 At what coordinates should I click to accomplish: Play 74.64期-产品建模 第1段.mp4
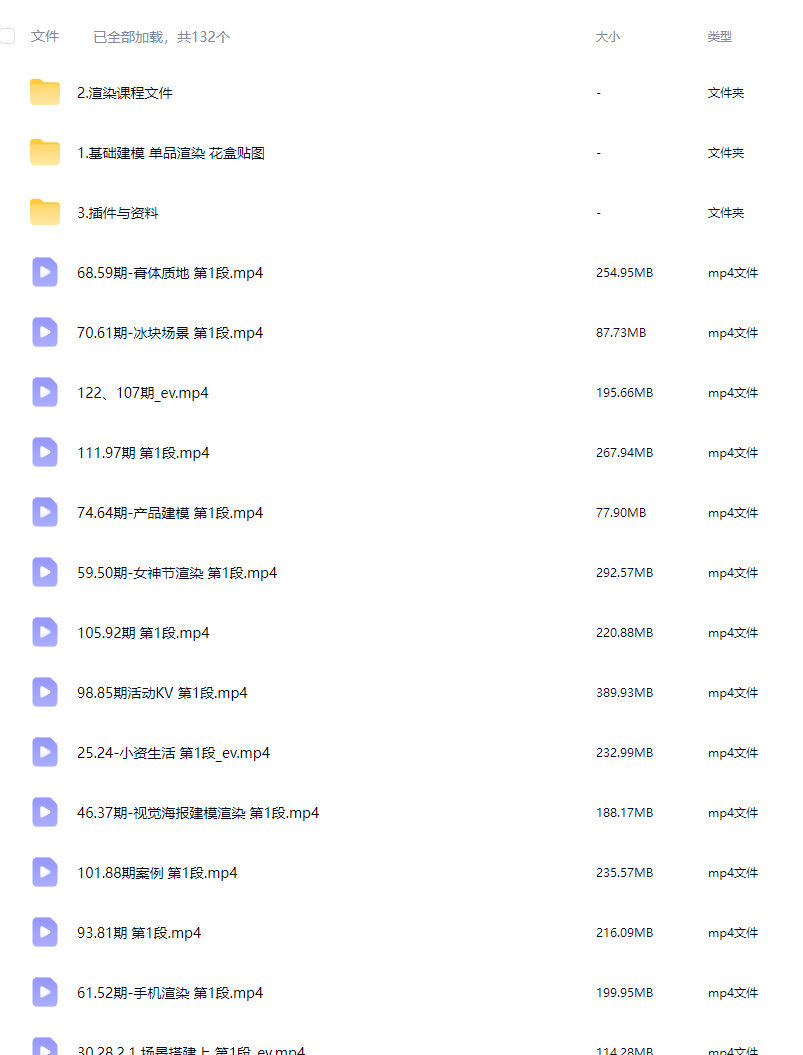pyautogui.click(x=169, y=513)
